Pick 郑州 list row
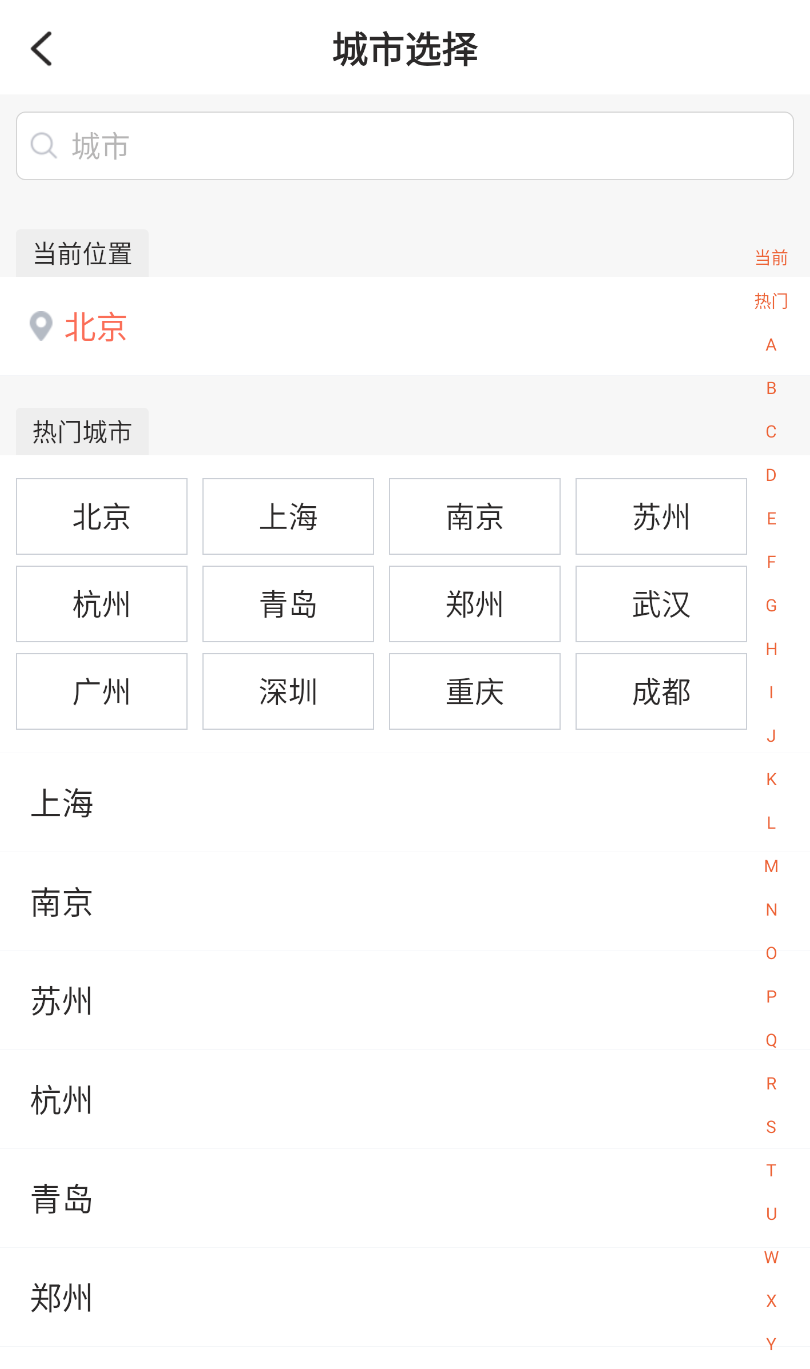 pyautogui.click(x=62, y=1297)
